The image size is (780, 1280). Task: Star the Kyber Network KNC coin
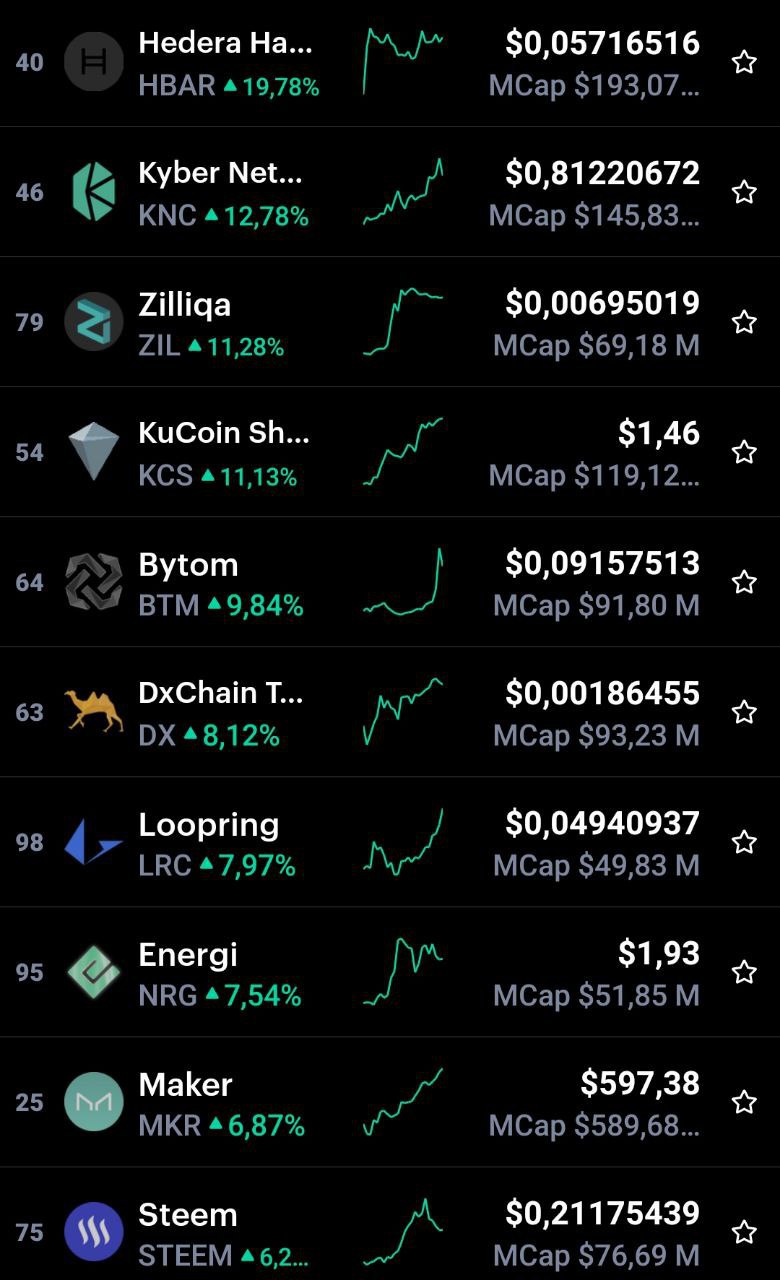[x=744, y=192]
